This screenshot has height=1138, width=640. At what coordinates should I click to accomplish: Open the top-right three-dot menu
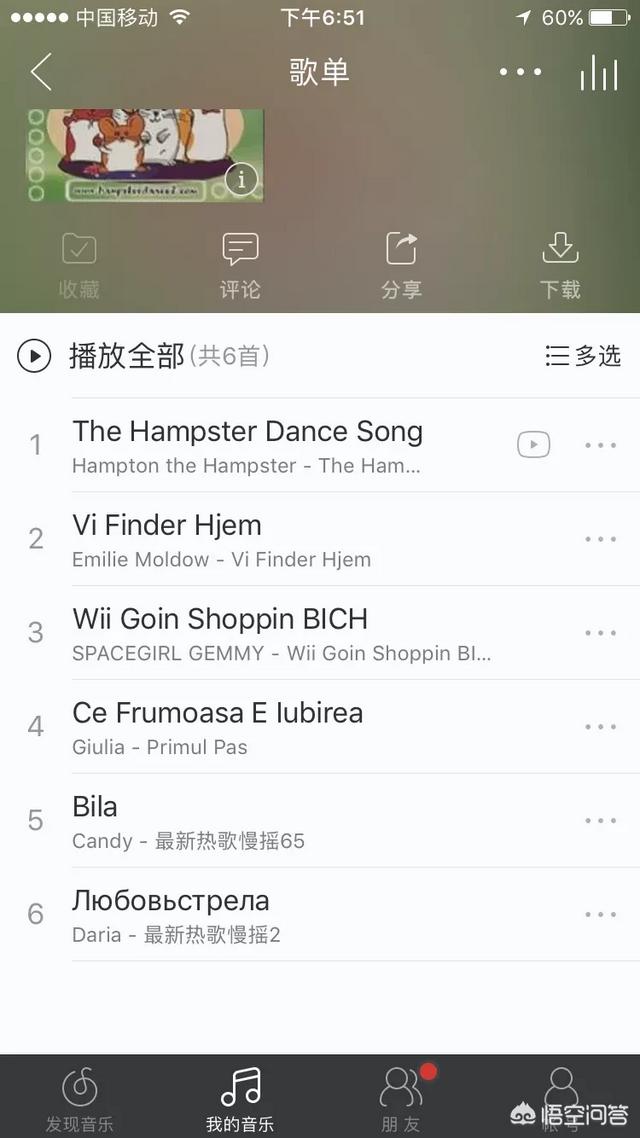520,72
